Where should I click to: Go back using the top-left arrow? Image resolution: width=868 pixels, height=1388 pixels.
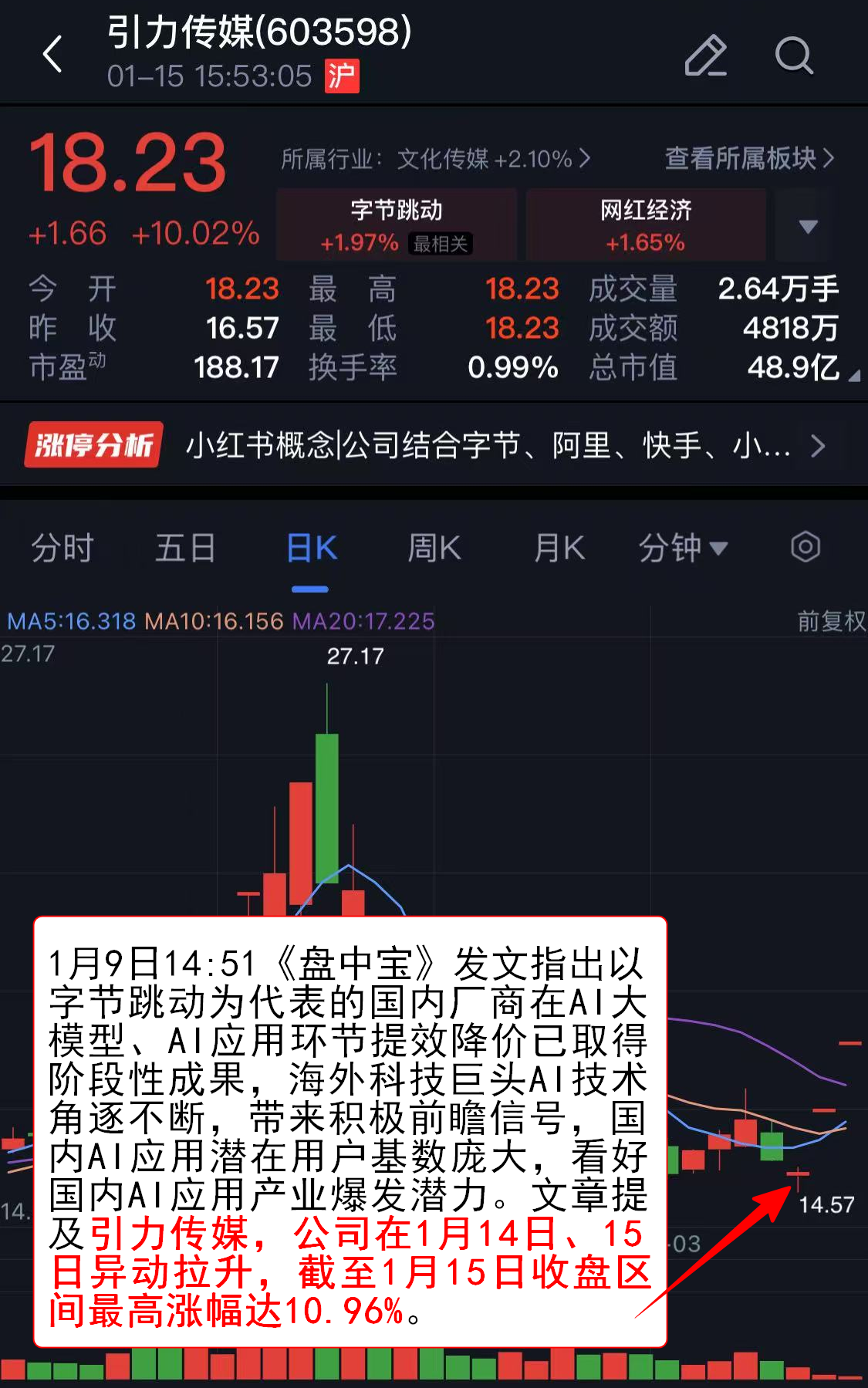click(52, 55)
